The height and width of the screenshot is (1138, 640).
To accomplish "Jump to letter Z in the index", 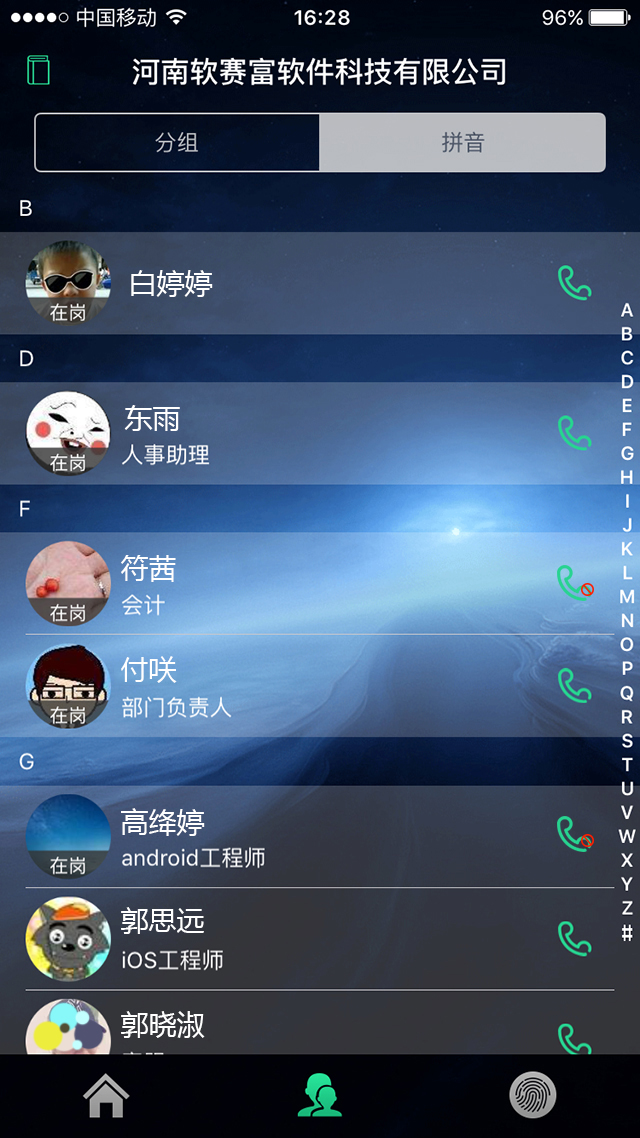I will pos(627,908).
